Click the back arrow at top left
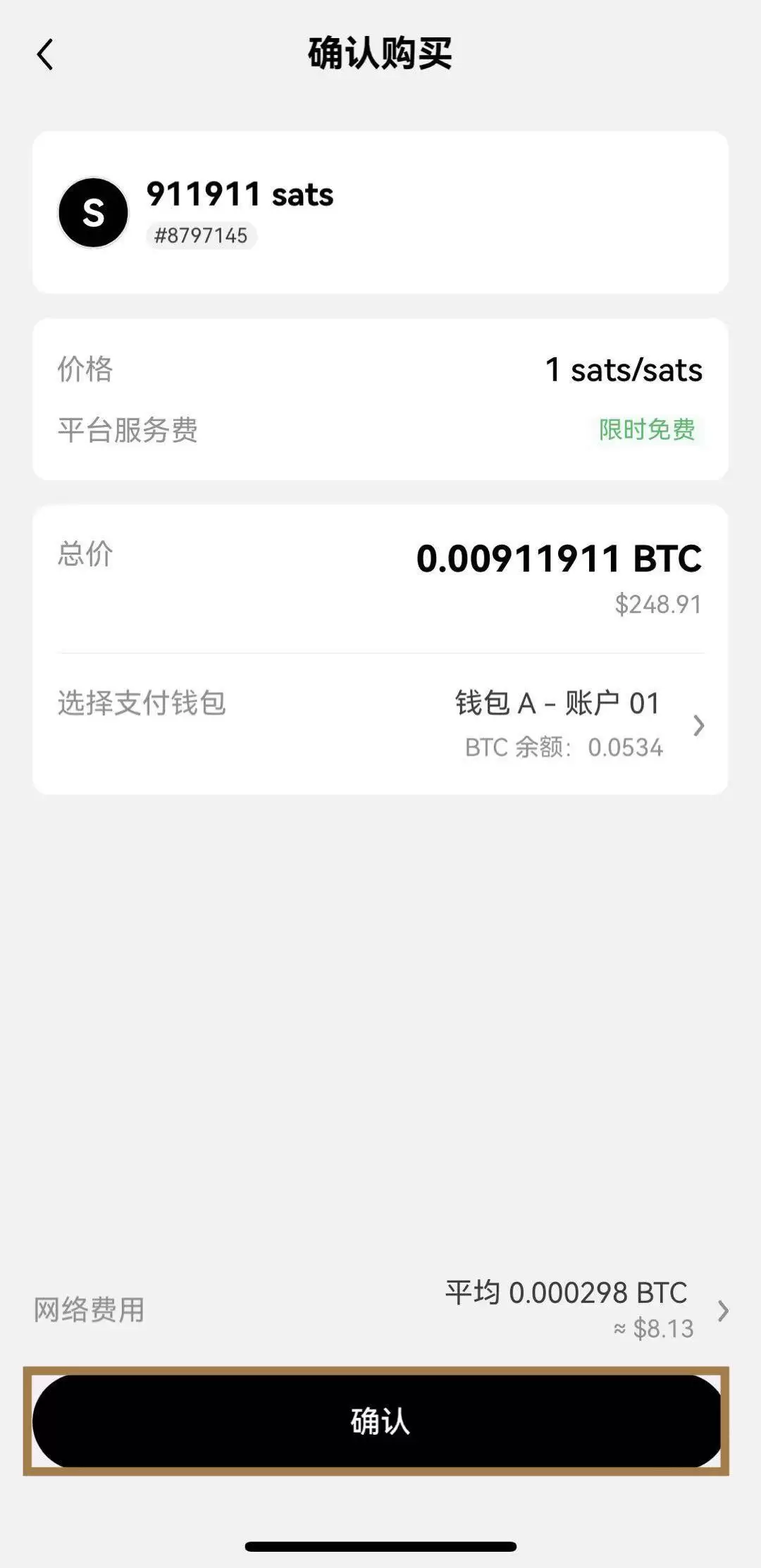The height and width of the screenshot is (1568, 761). 44,55
